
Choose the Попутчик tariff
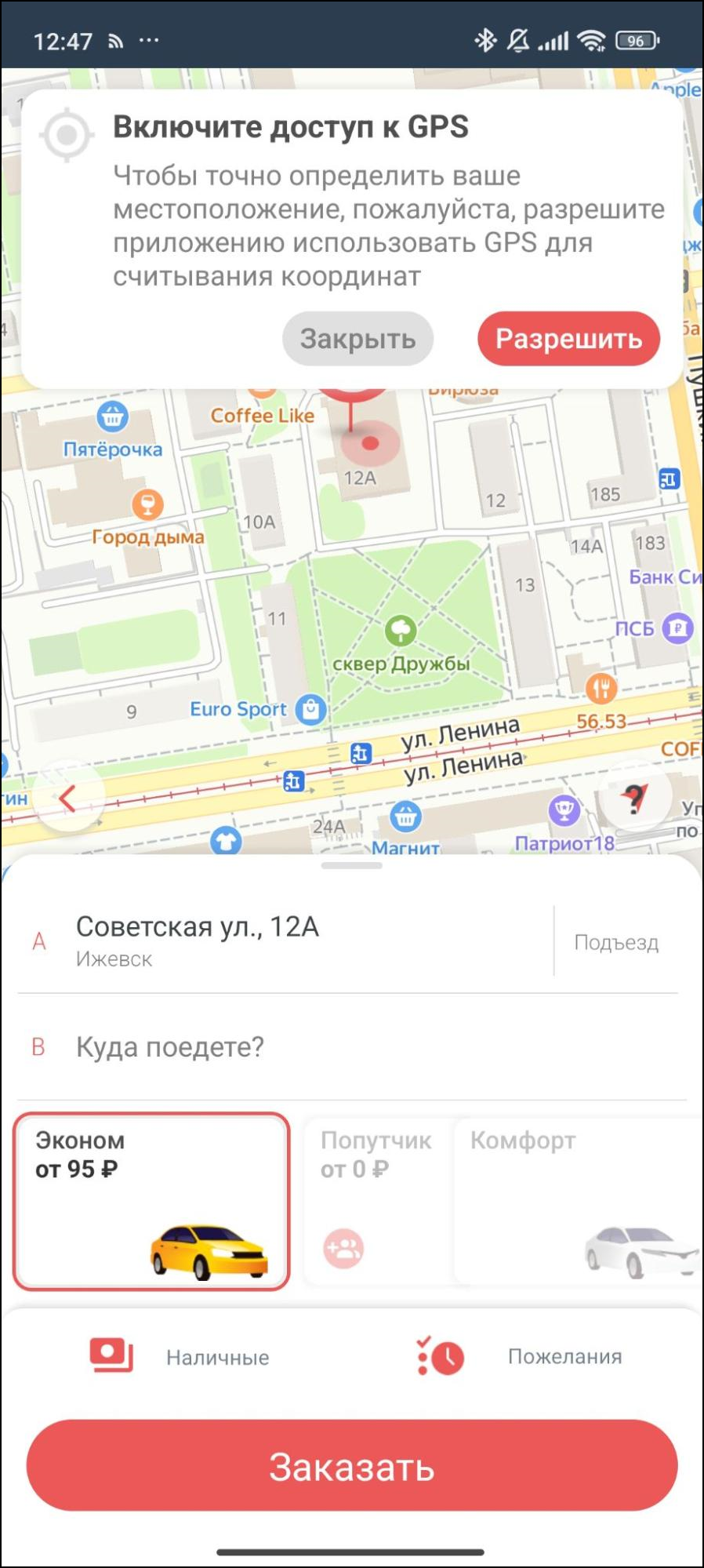(x=375, y=1200)
